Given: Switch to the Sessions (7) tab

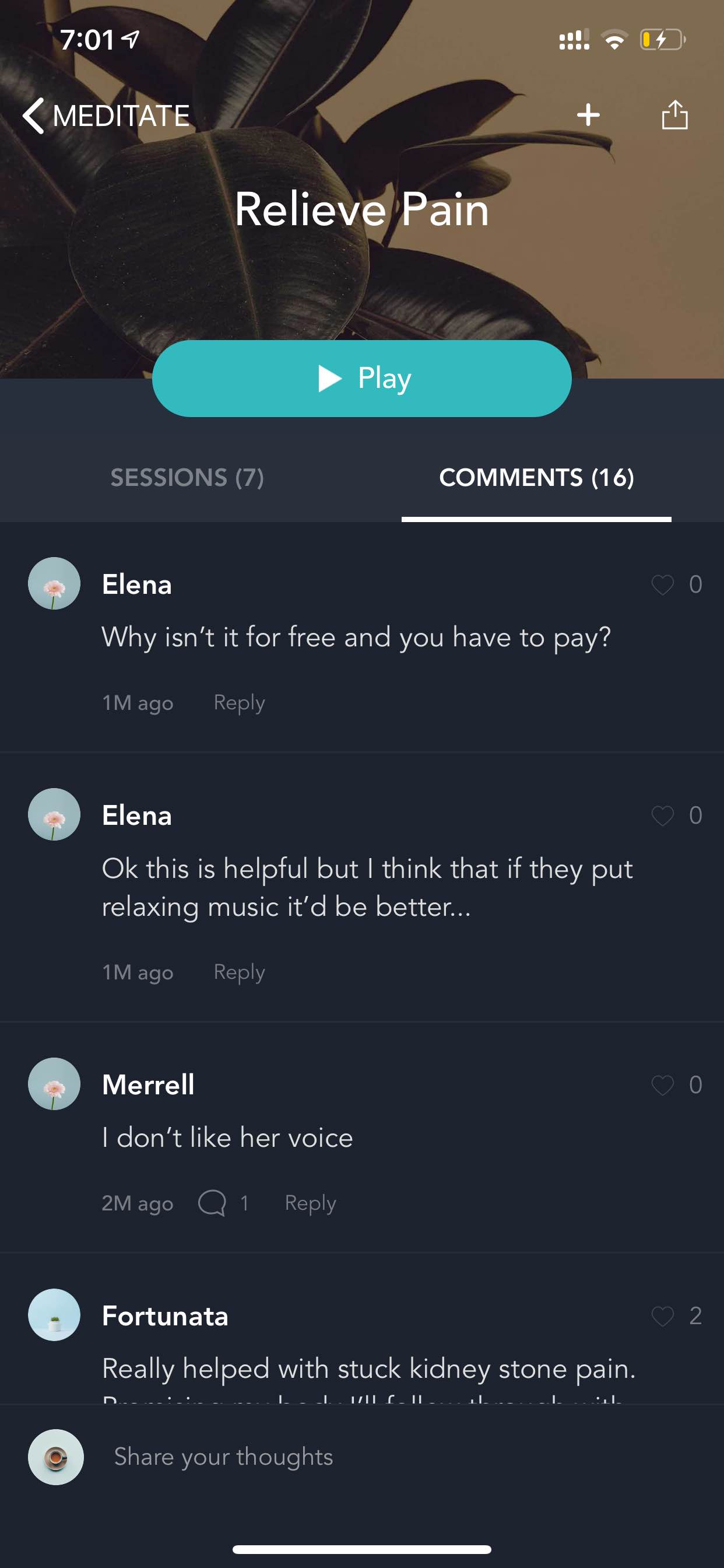Looking at the screenshot, I should coord(187,477).
